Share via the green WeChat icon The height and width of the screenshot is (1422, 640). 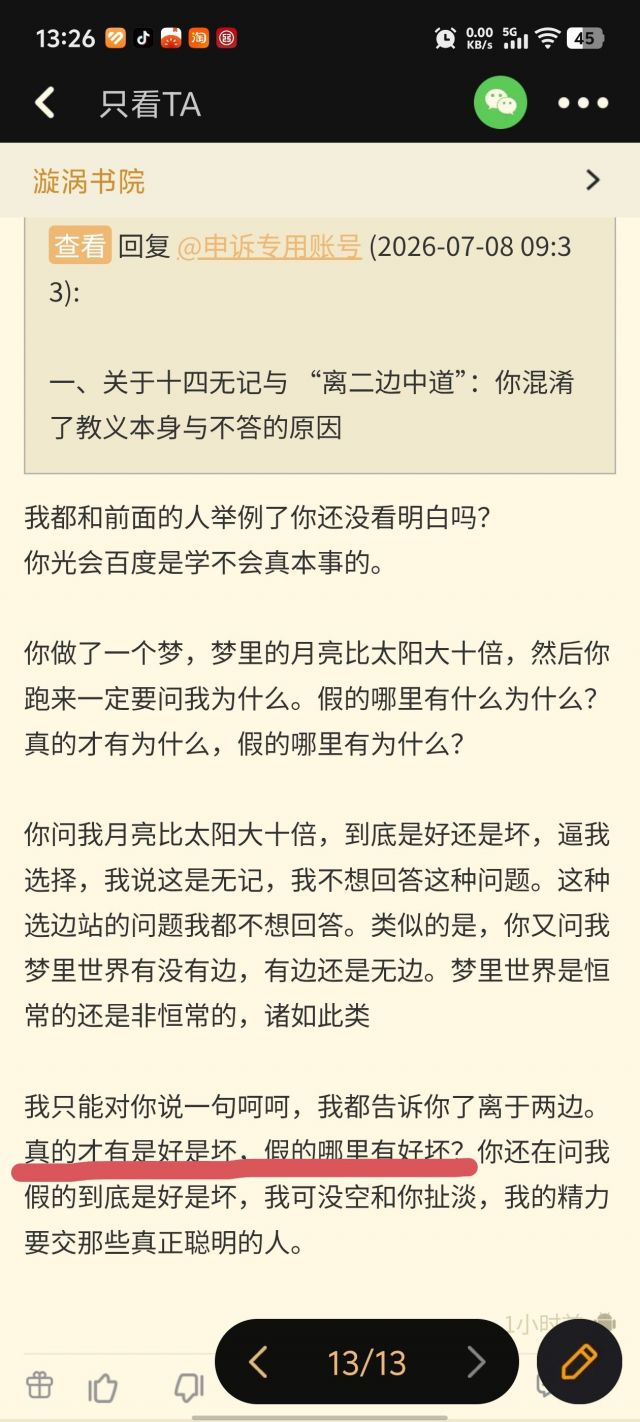click(x=500, y=102)
